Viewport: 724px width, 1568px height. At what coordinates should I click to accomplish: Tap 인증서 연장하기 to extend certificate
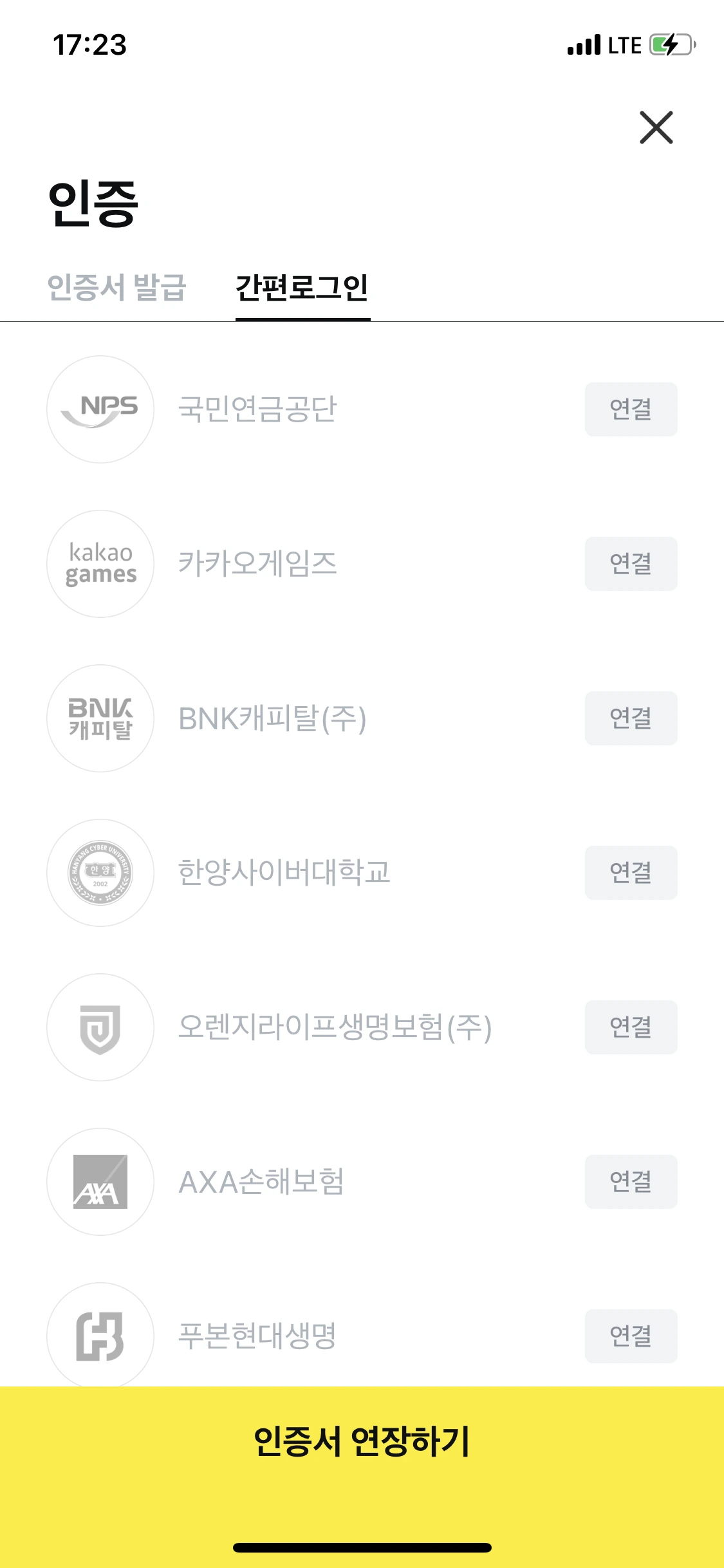[x=362, y=1442]
